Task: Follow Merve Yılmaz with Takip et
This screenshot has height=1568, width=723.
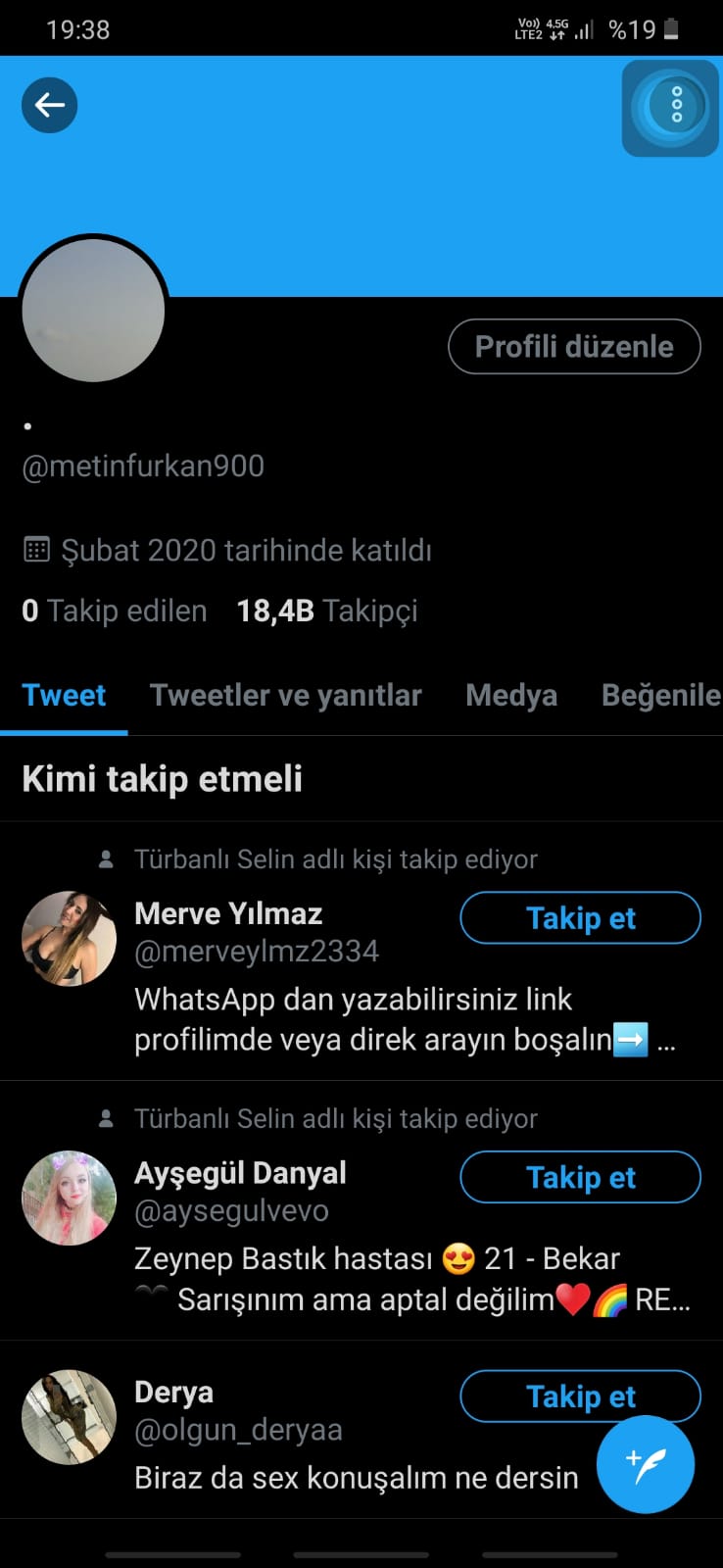Action: point(580,918)
